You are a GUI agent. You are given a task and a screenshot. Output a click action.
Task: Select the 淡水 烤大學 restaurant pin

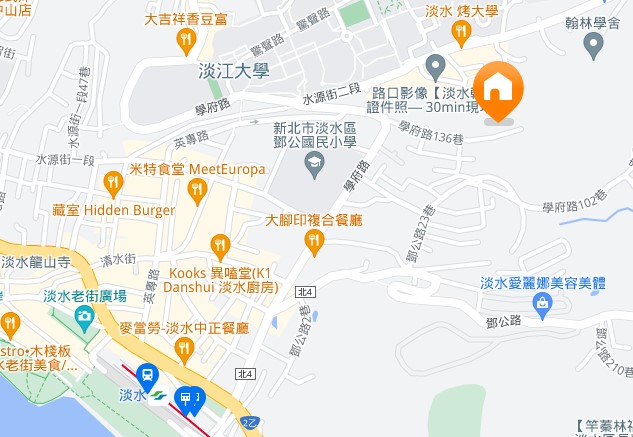(x=460, y=33)
